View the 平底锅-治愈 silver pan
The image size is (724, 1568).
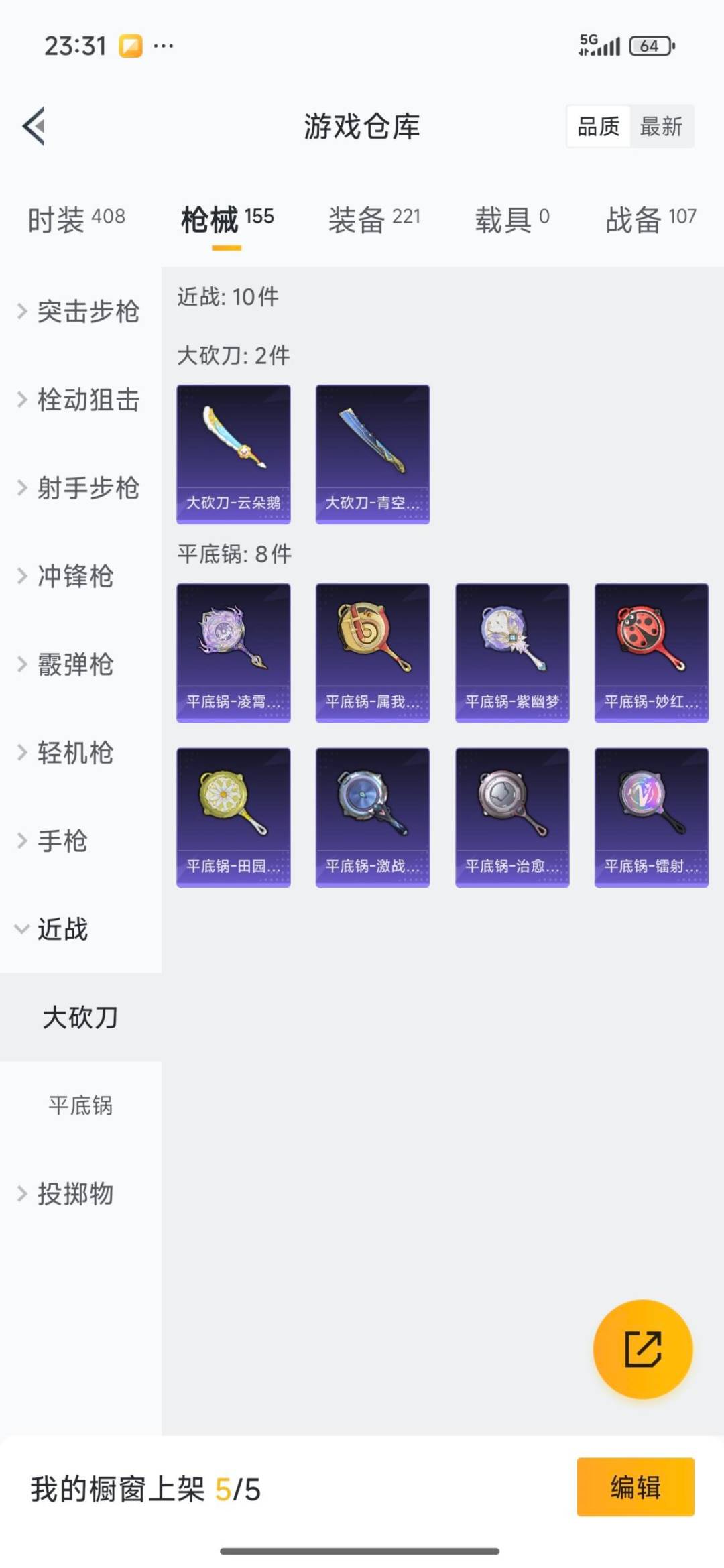[511, 817]
